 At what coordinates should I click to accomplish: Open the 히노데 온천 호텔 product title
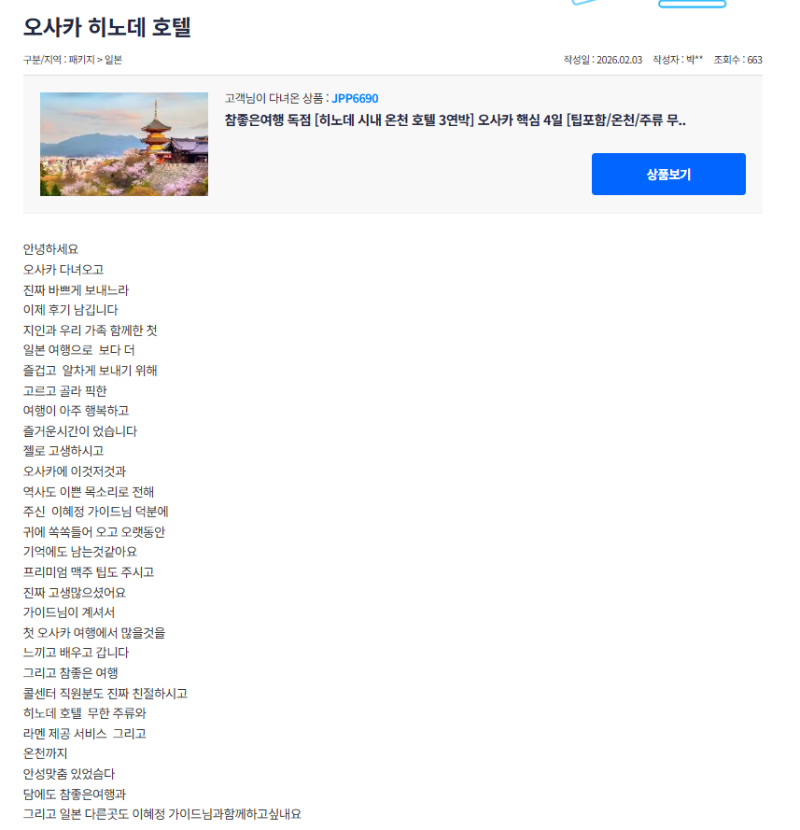click(455, 121)
